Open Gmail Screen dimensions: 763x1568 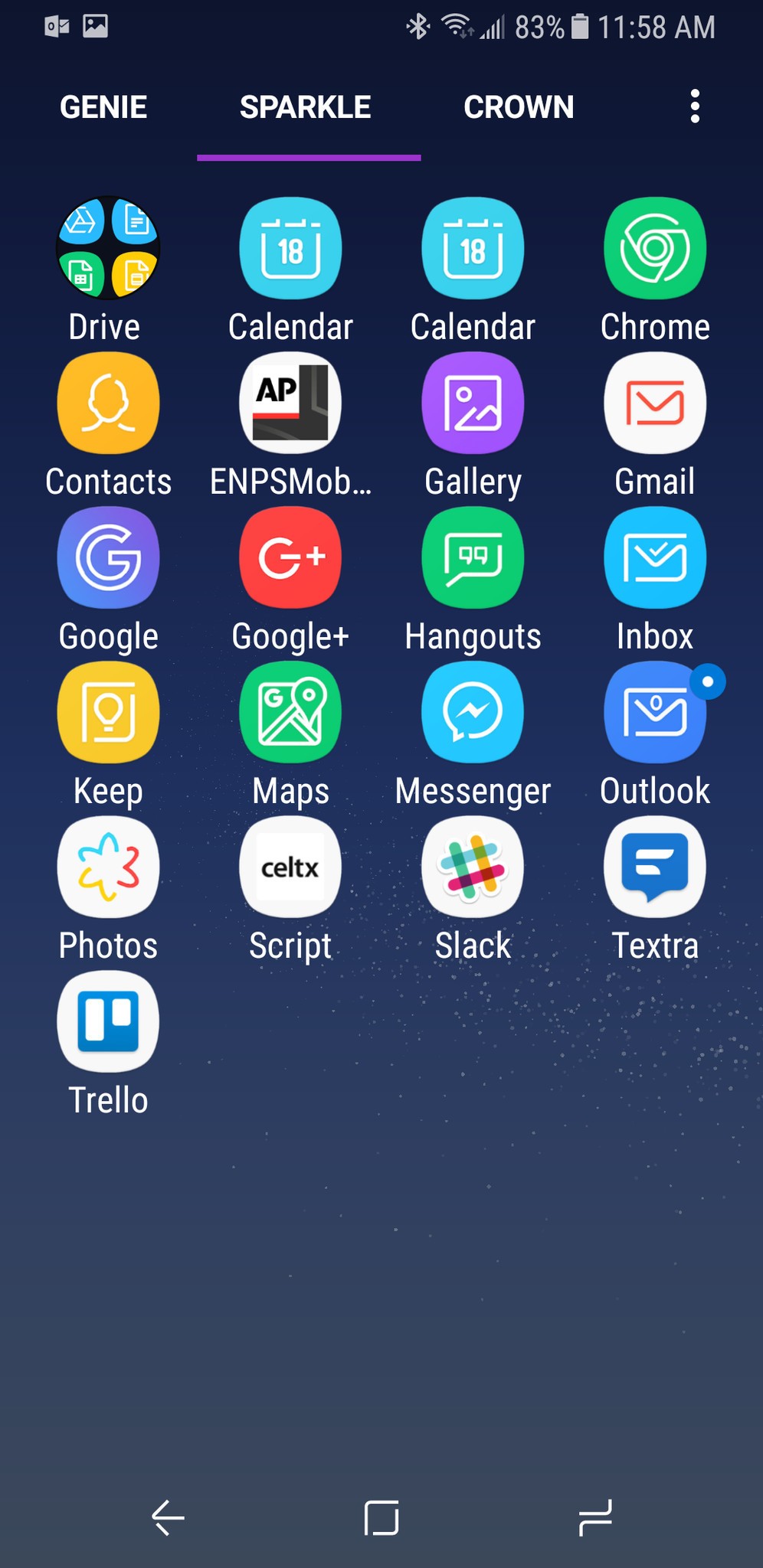[x=655, y=403]
